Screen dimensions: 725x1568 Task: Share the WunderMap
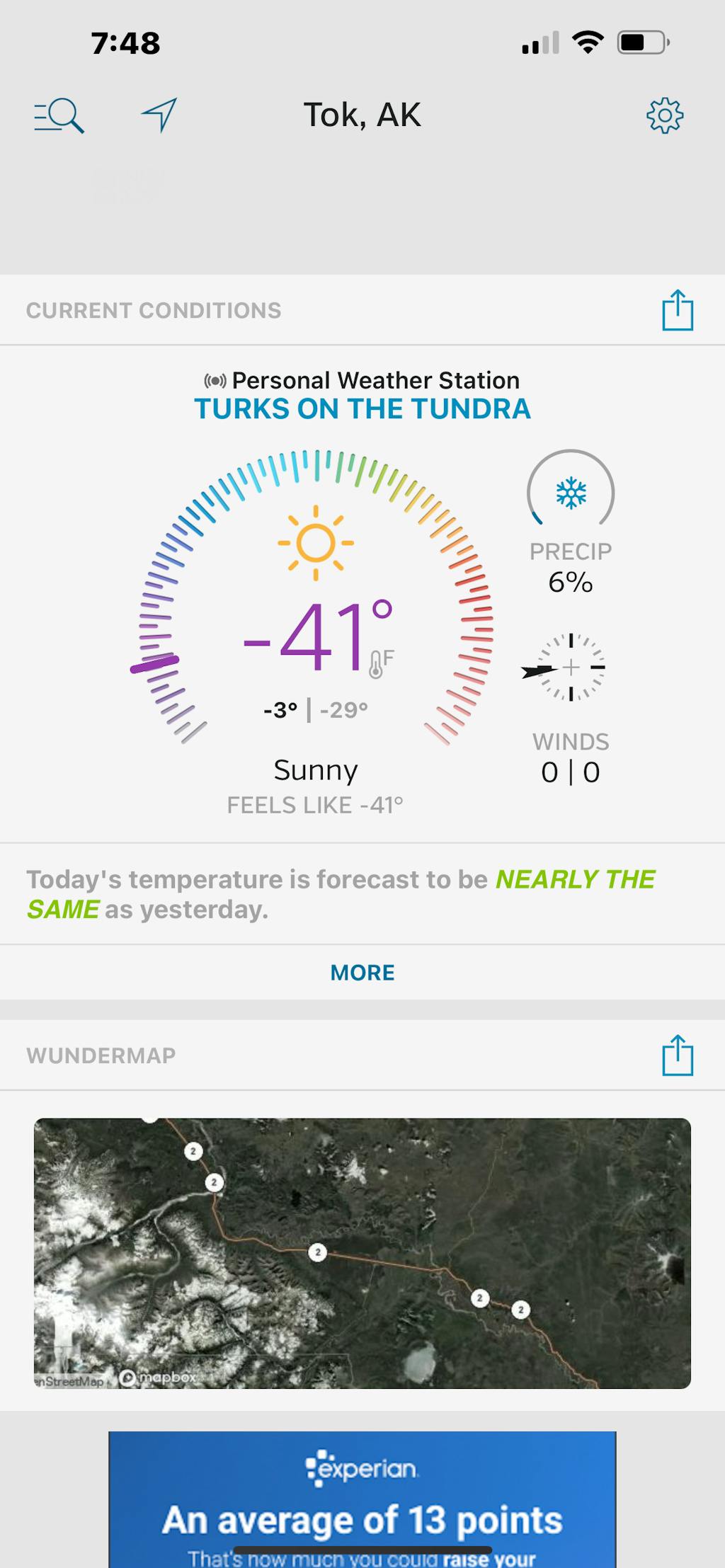click(678, 1055)
